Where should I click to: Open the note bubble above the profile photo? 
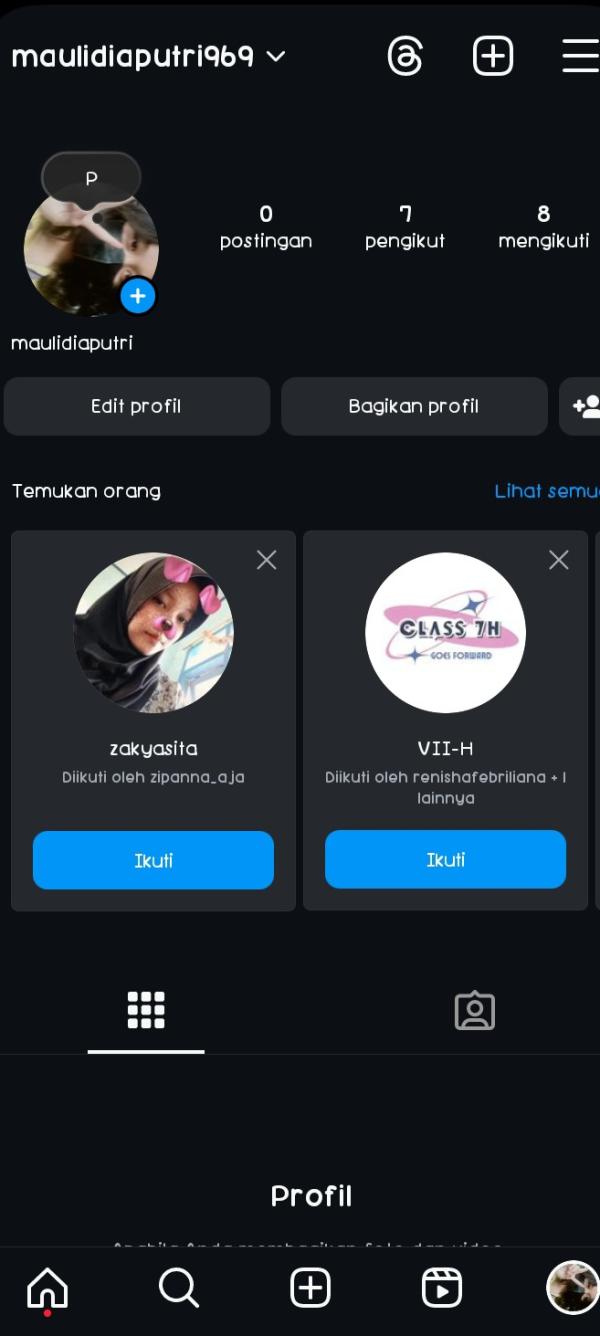point(91,179)
